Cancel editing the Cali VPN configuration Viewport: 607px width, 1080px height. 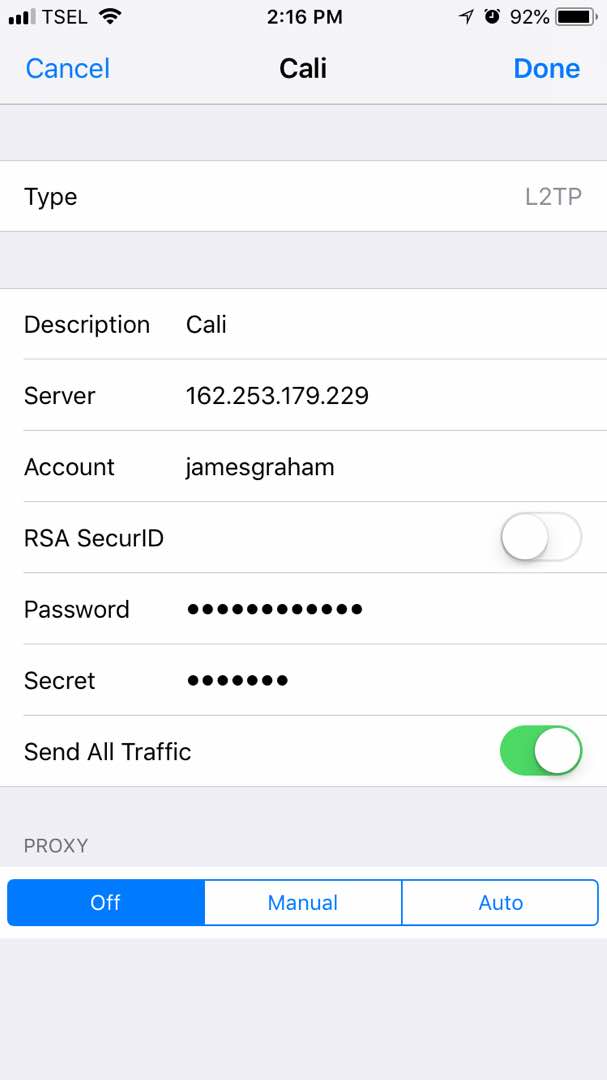click(x=68, y=68)
